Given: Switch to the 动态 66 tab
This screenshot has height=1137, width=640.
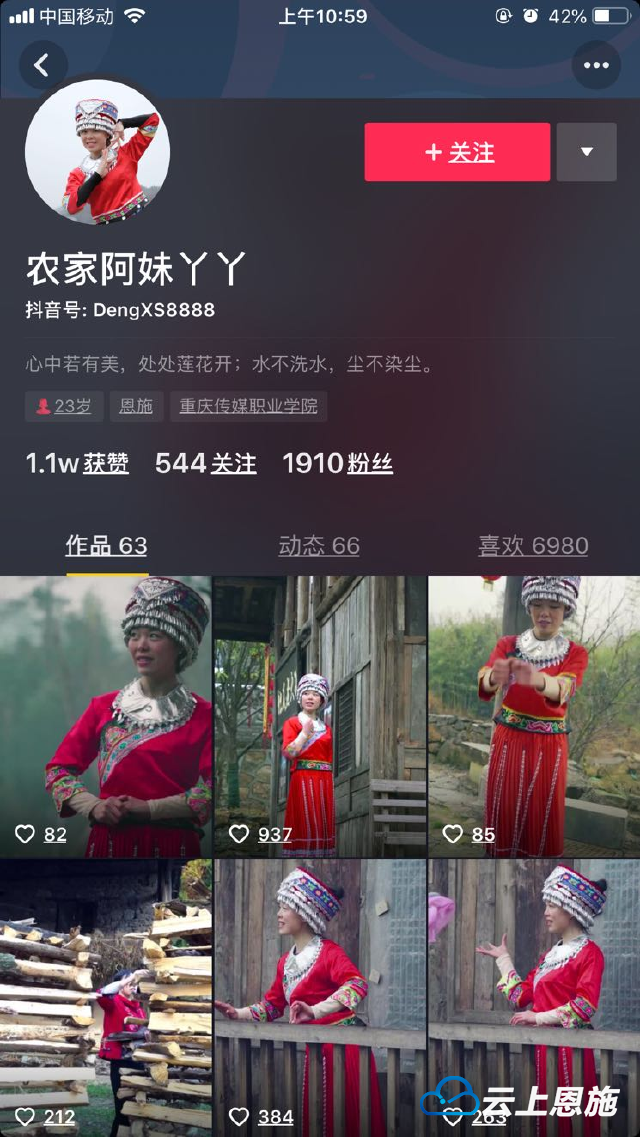Looking at the screenshot, I should coord(319,546).
